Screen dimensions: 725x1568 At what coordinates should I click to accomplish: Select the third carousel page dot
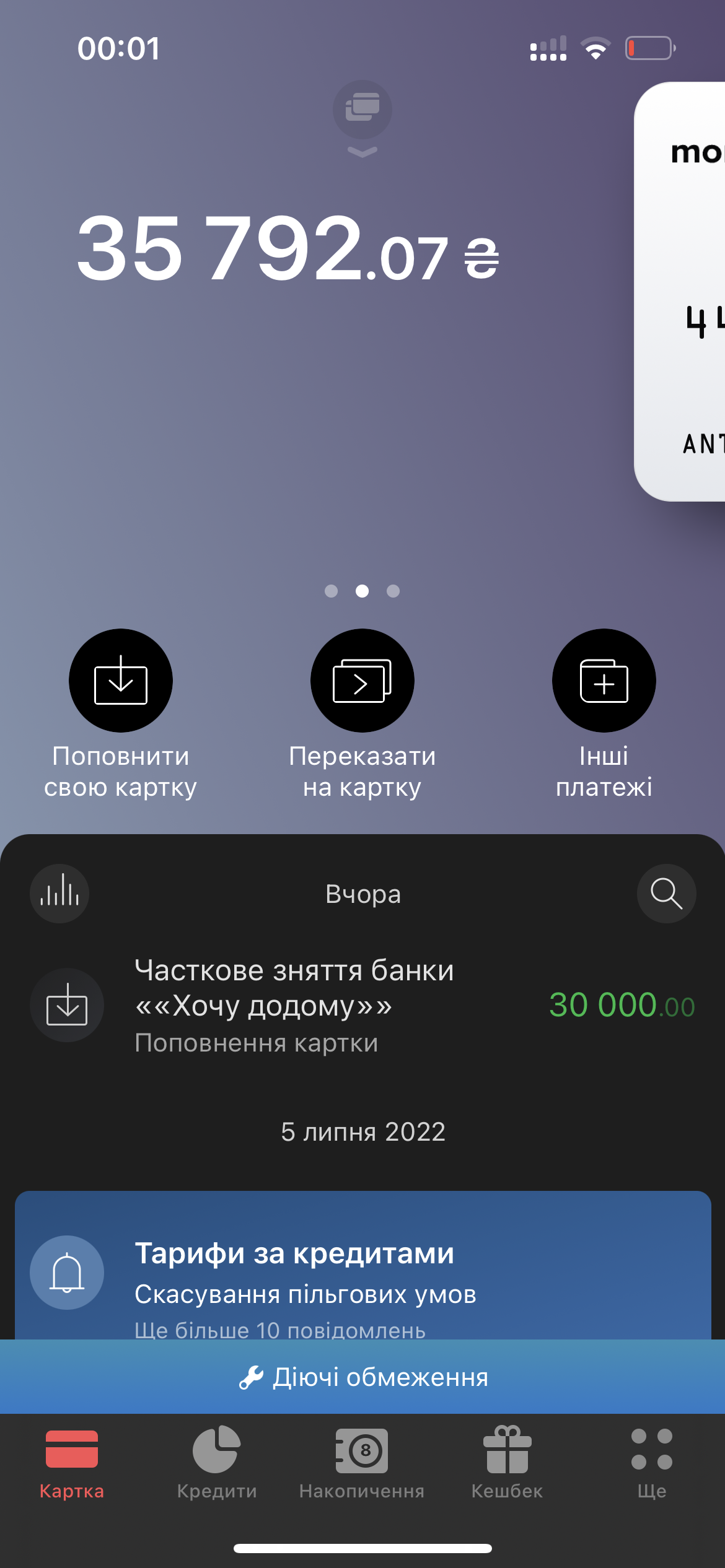pyautogui.click(x=392, y=592)
